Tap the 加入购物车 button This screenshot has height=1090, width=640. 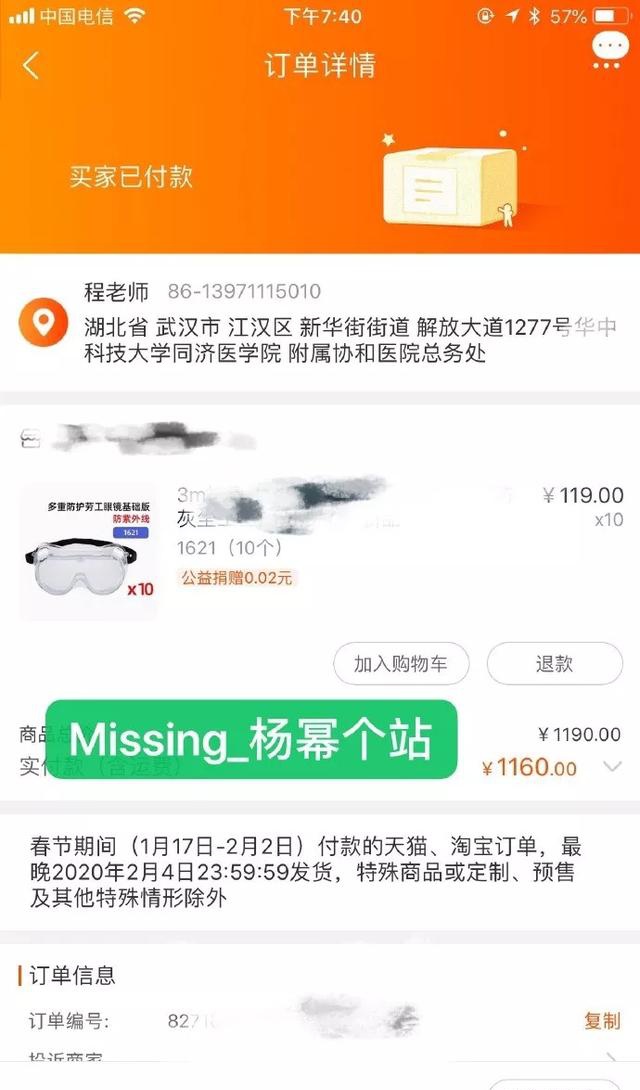coord(400,664)
